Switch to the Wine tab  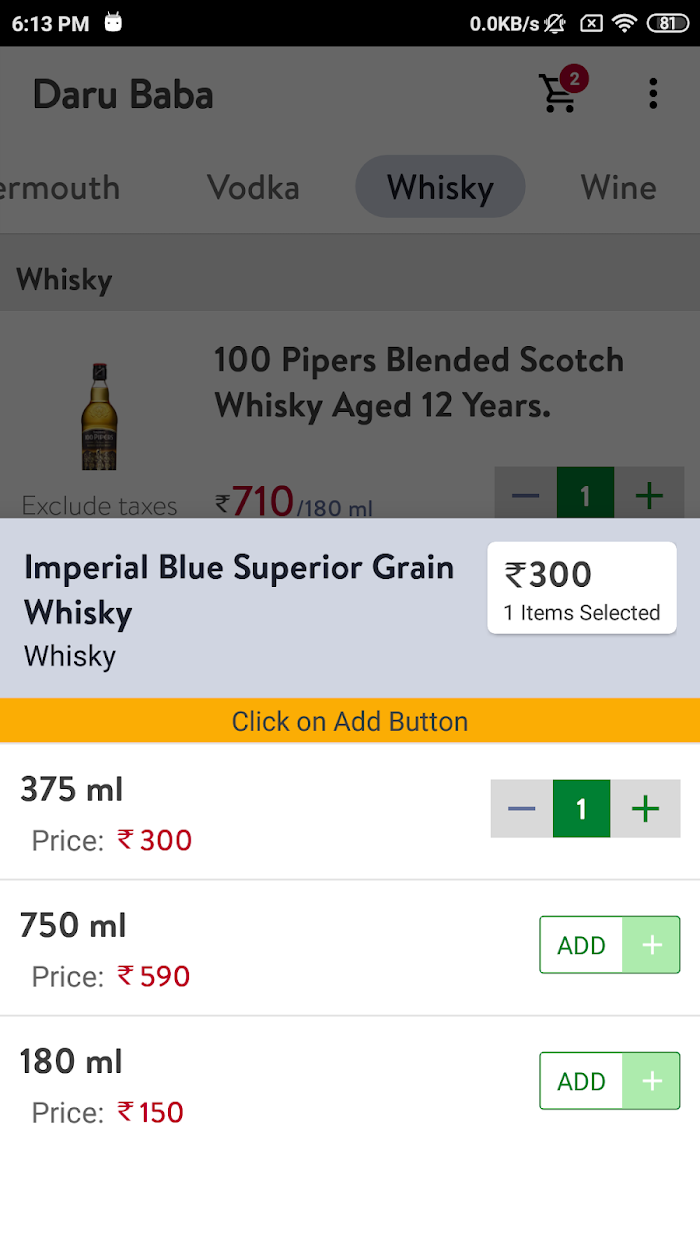tap(619, 187)
